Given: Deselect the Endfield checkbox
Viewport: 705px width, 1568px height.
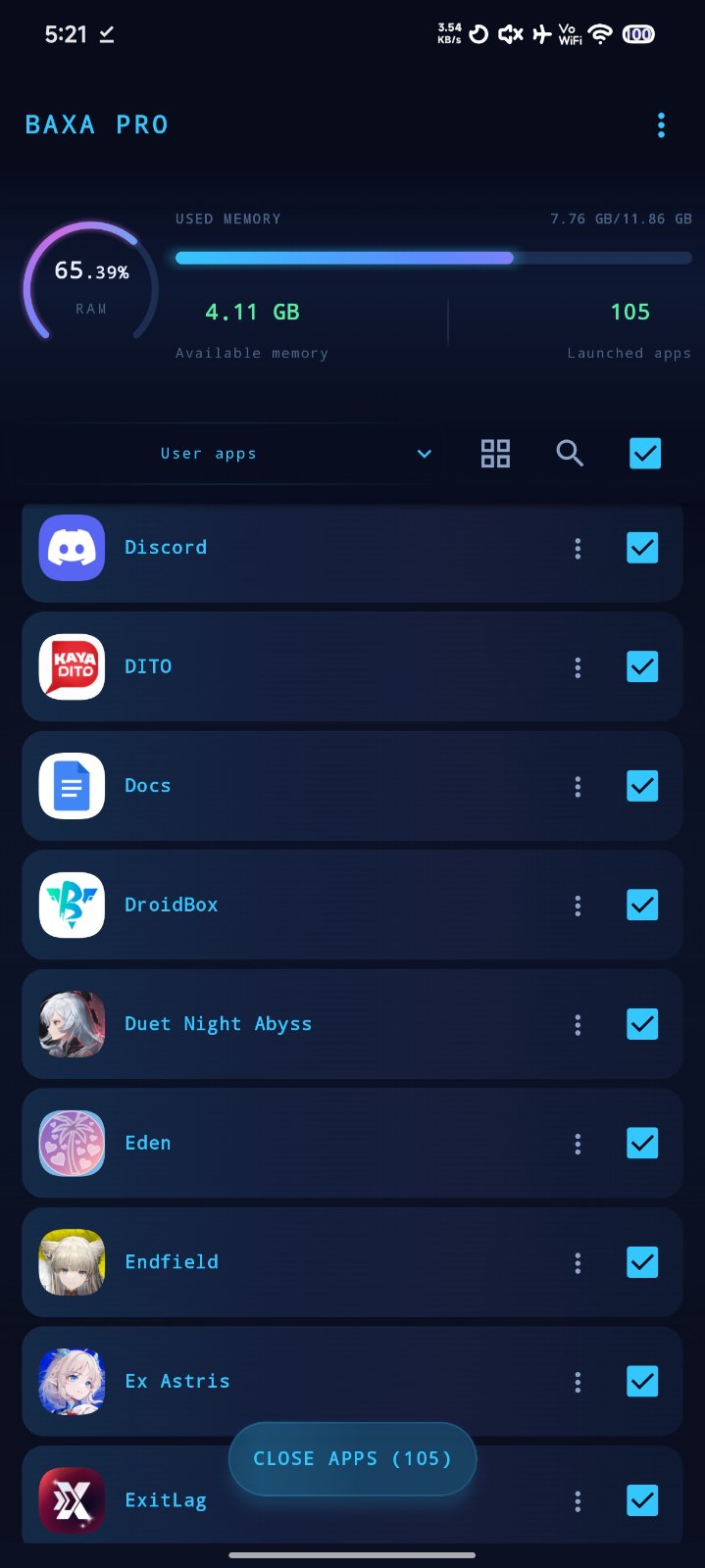Looking at the screenshot, I should click(x=642, y=1262).
